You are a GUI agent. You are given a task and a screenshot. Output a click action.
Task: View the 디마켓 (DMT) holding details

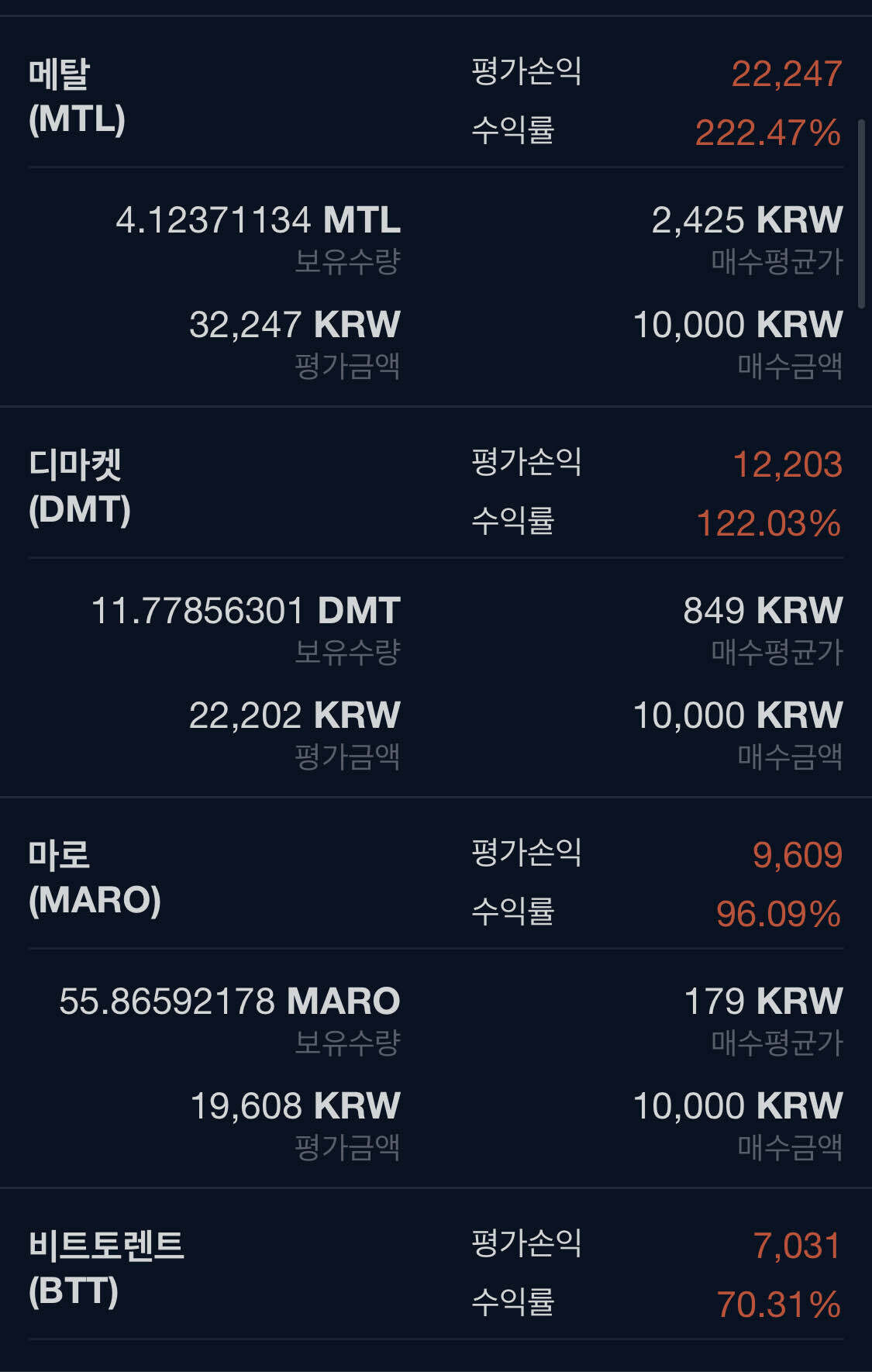pos(79,488)
